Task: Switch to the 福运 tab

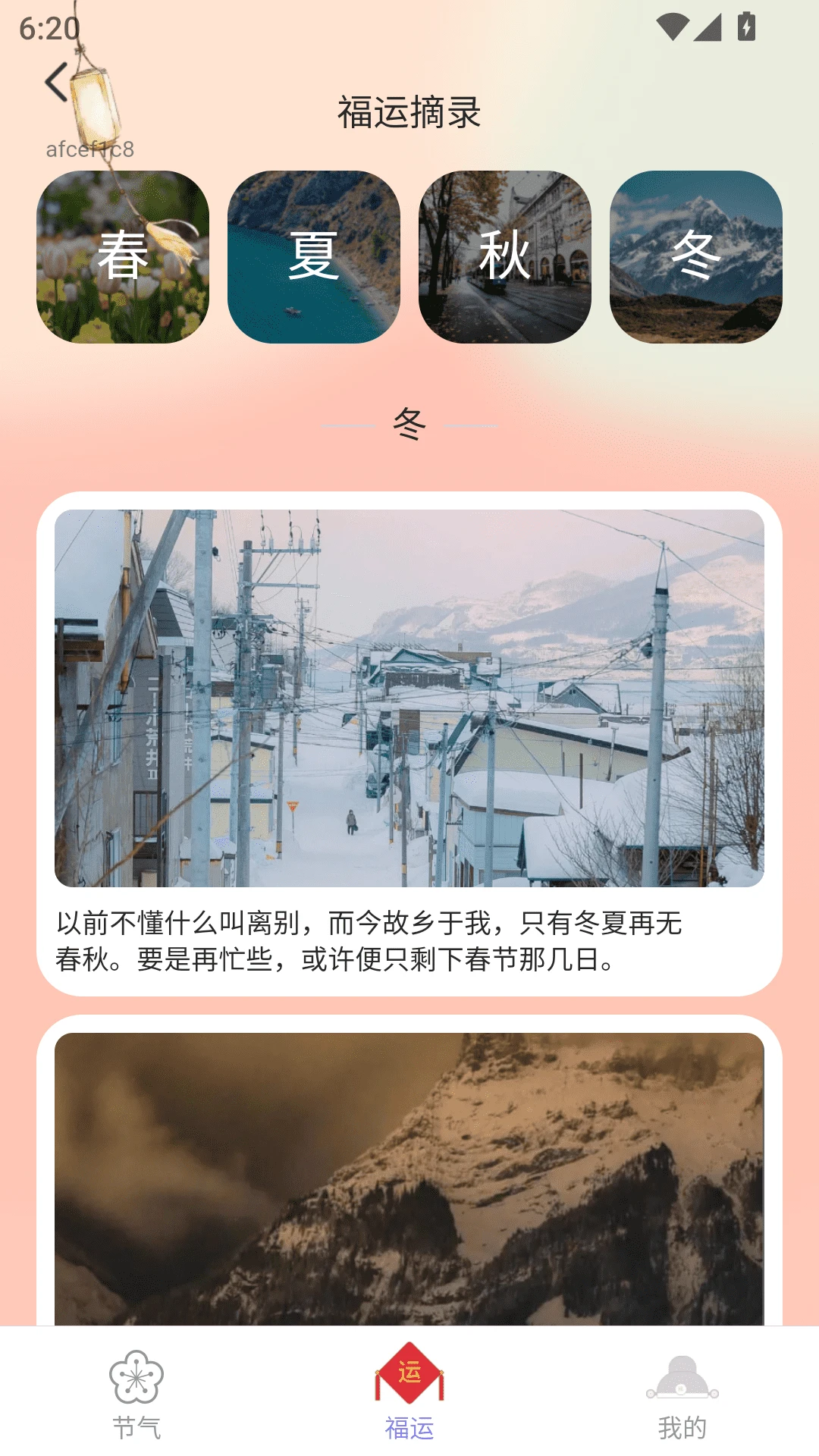Action: point(409,1394)
